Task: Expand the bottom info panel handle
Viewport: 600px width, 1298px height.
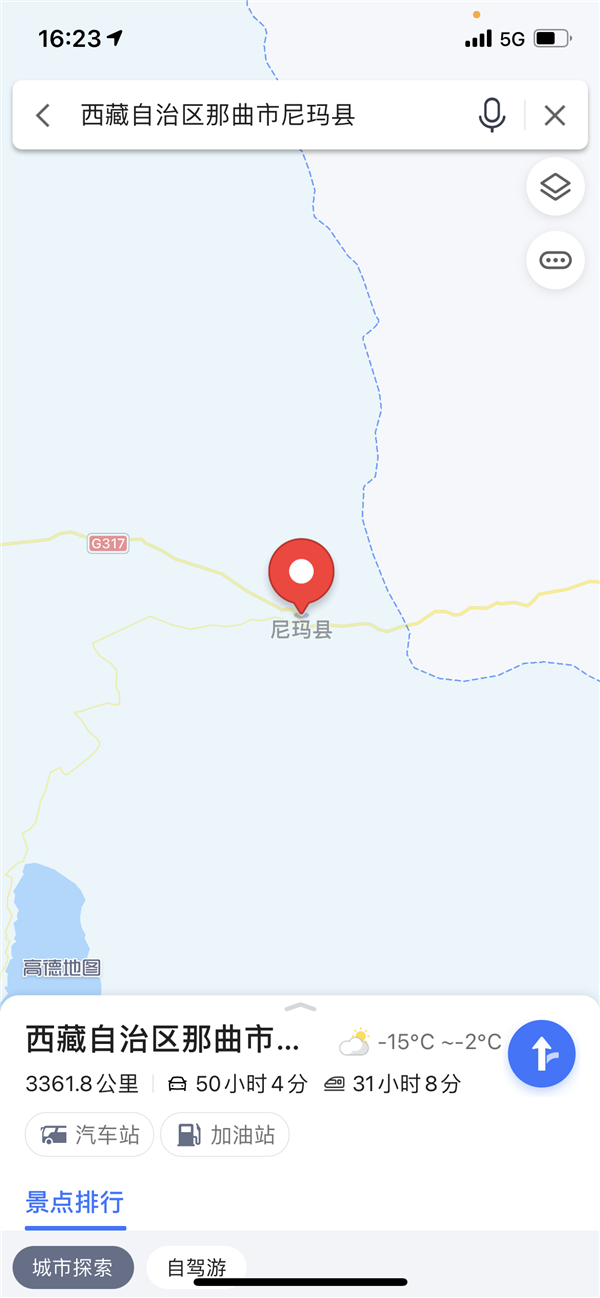Action: [300, 1006]
